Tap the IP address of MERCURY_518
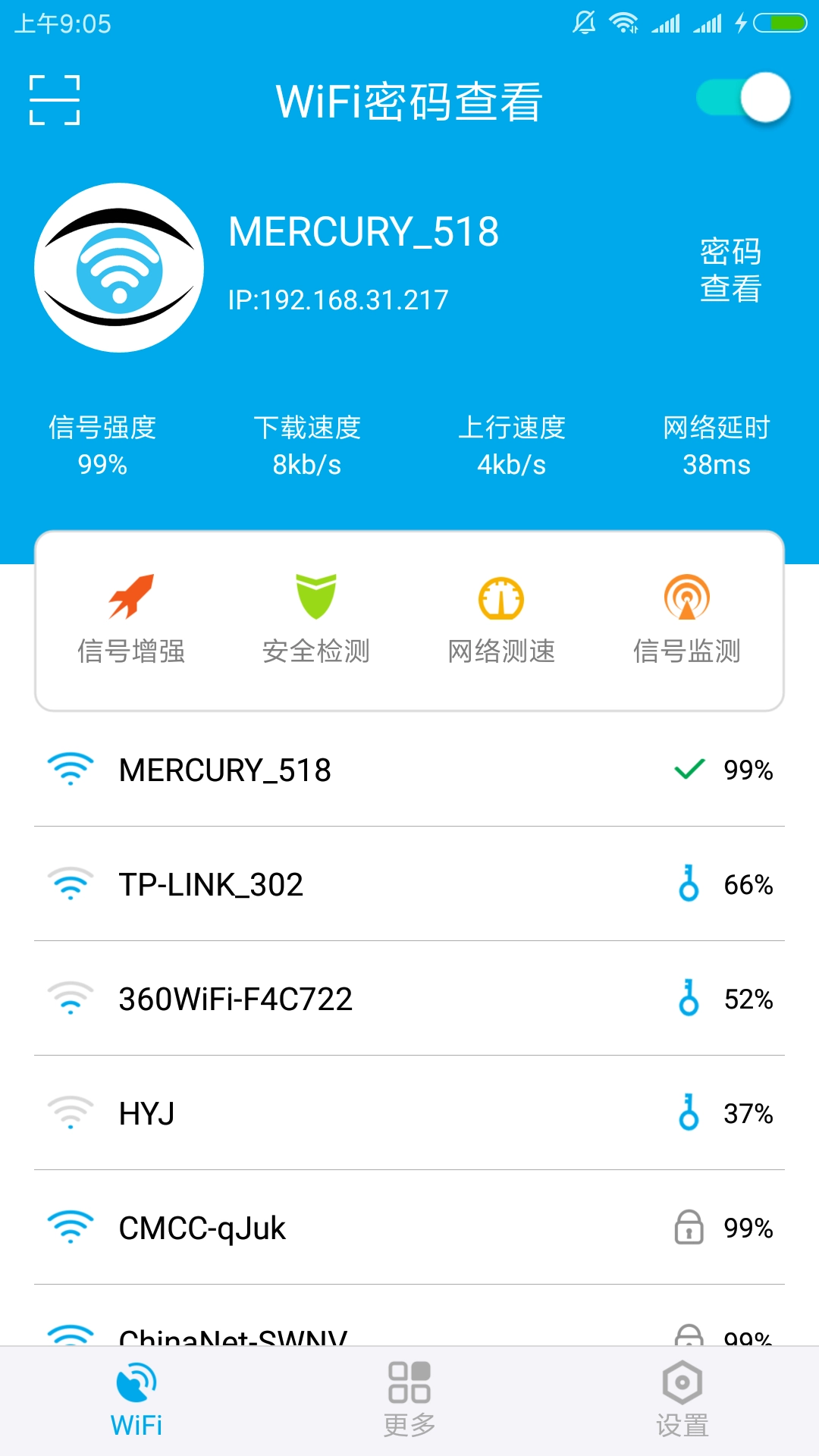Image resolution: width=819 pixels, height=1456 pixels. click(339, 300)
